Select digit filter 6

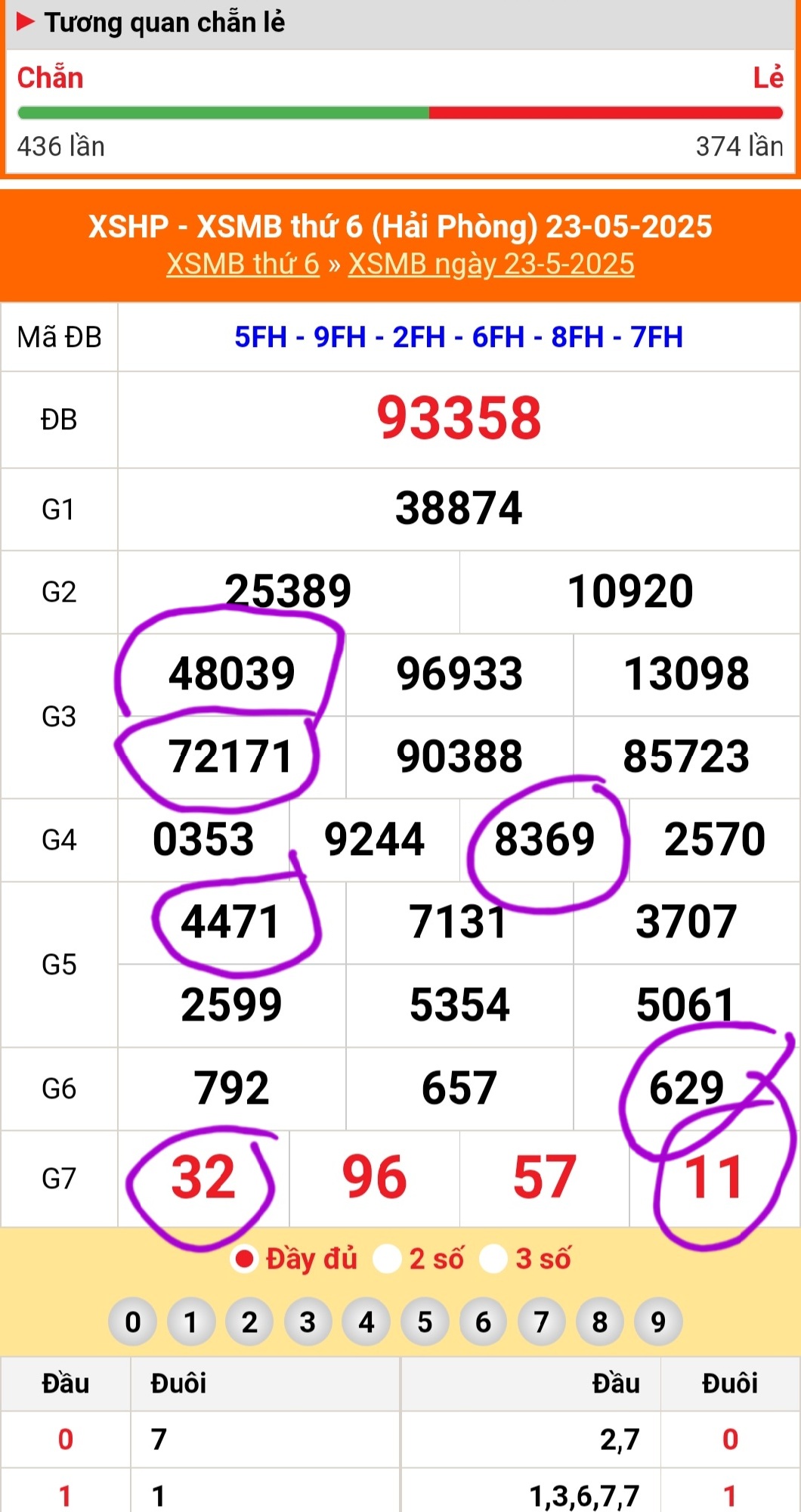[x=483, y=1322]
